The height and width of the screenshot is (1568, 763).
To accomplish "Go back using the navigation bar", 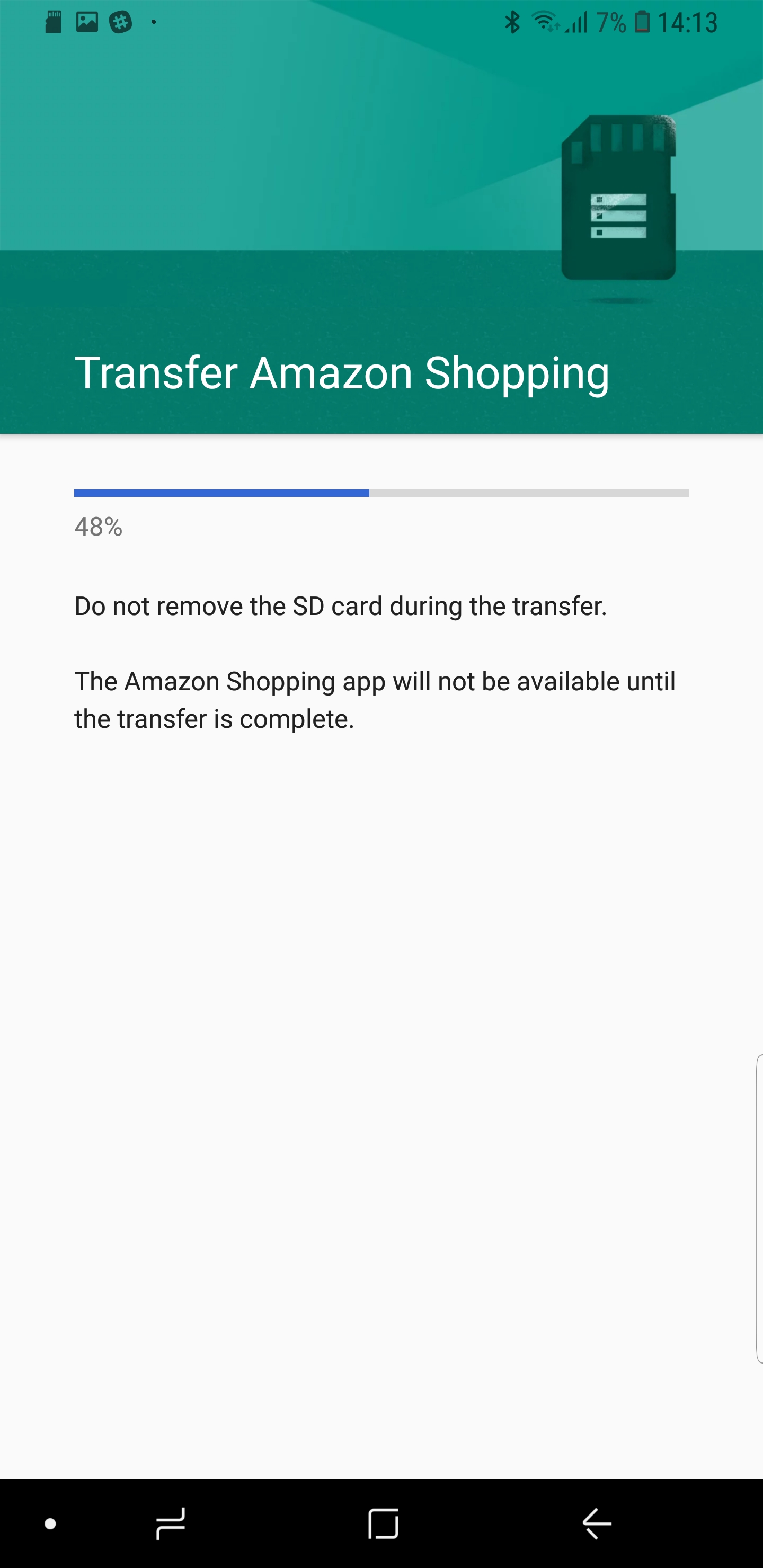I will pos(596,1524).
